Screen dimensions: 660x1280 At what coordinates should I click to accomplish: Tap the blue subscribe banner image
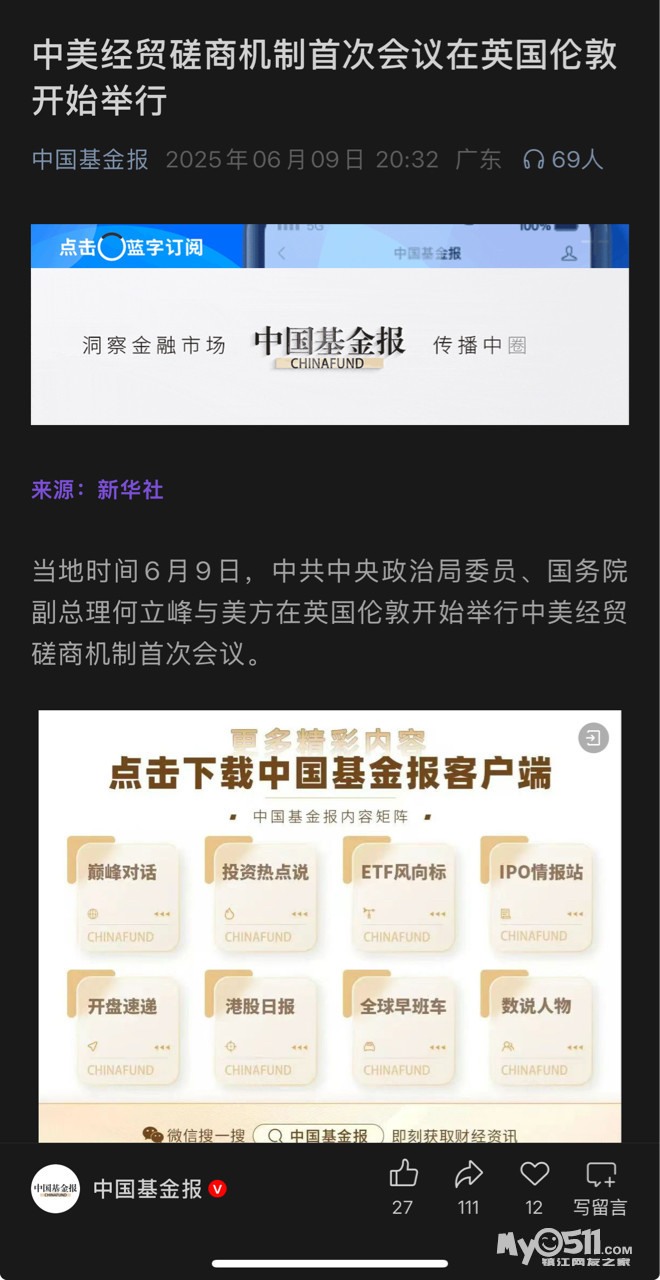pyautogui.click(x=330, y=324)
